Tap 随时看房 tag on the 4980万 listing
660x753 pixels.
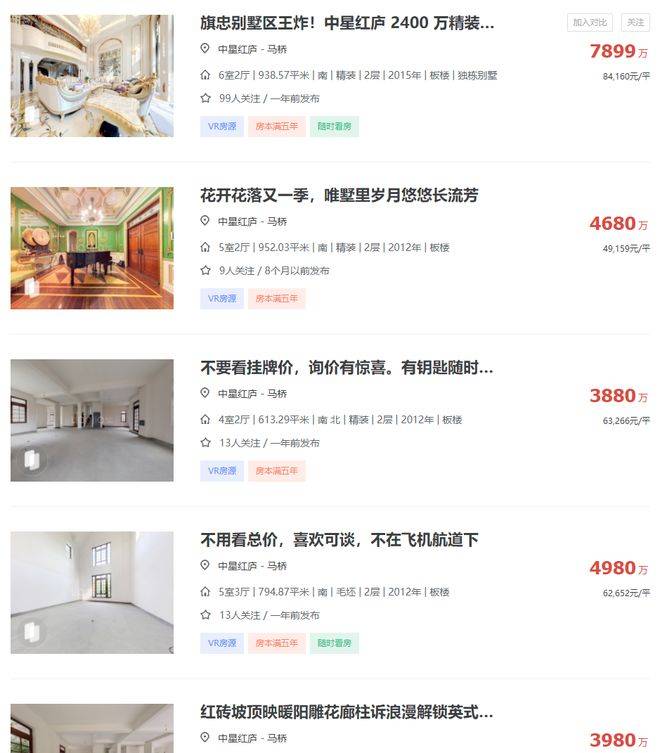point(334,643)
